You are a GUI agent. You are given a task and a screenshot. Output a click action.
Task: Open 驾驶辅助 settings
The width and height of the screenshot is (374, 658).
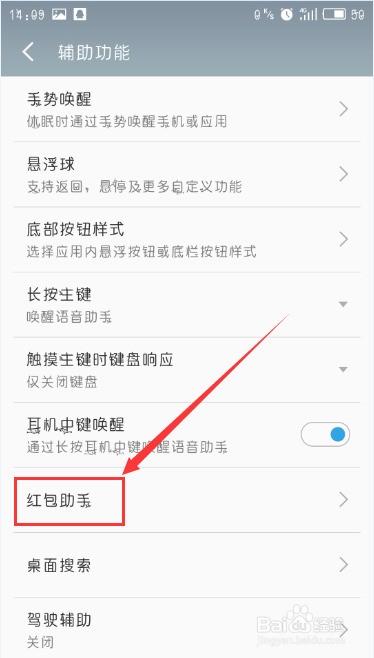(187, 628)
